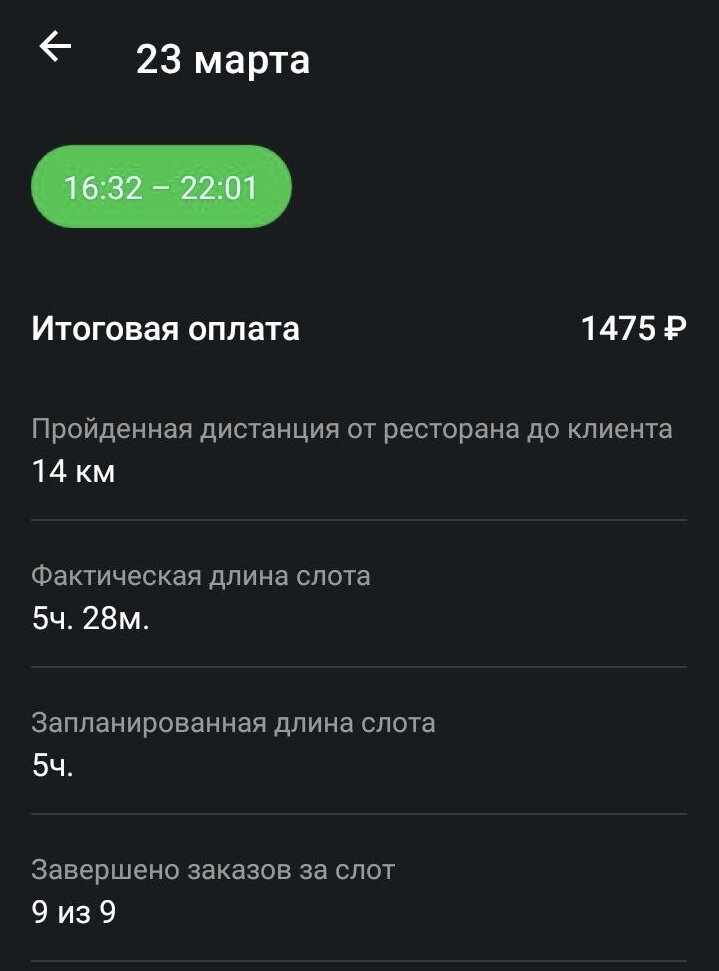Select the 16:32 – 22:01 slot chip

161,187
